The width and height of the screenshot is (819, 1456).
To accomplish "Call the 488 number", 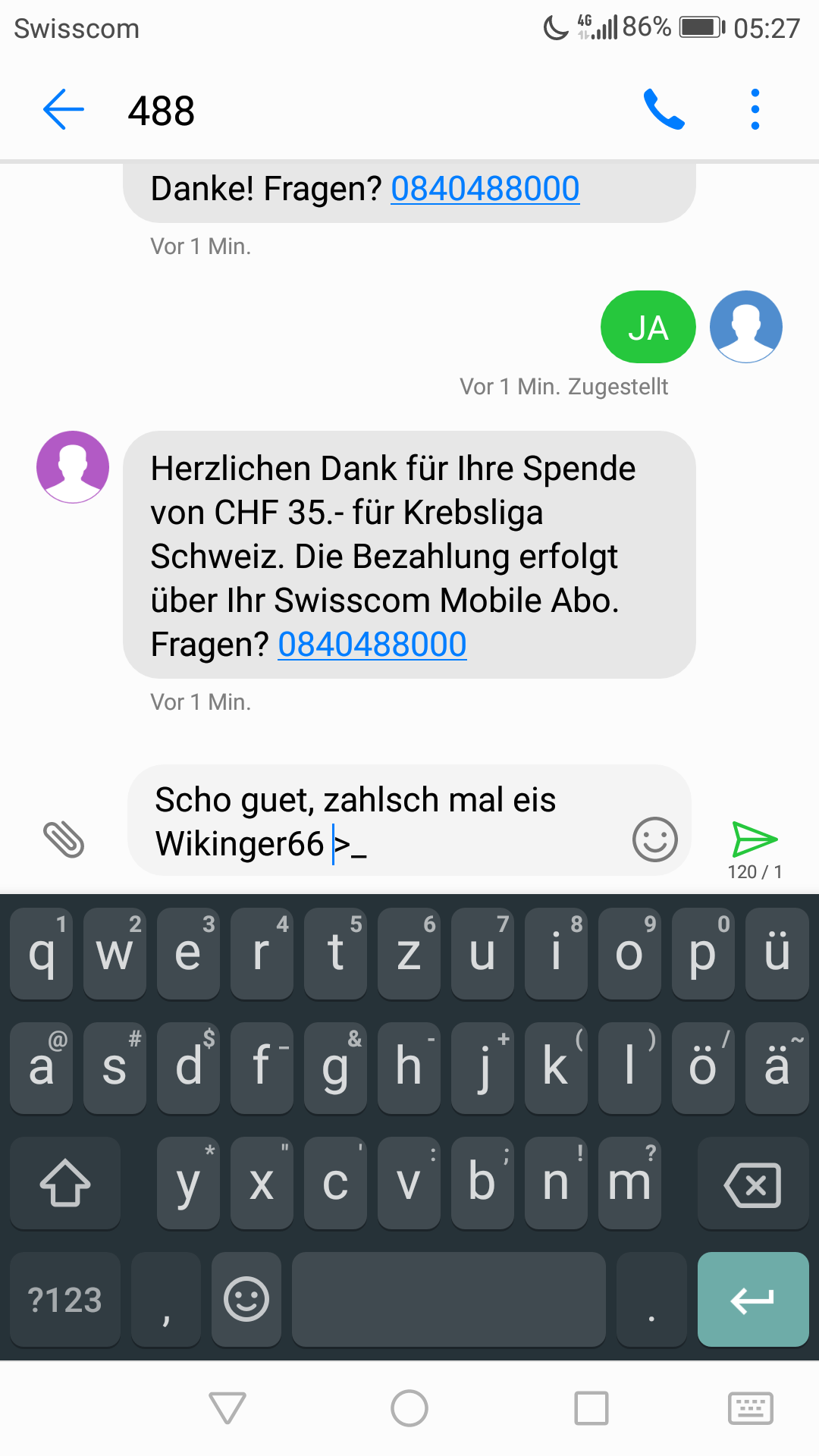I will [x=664, y=110].
